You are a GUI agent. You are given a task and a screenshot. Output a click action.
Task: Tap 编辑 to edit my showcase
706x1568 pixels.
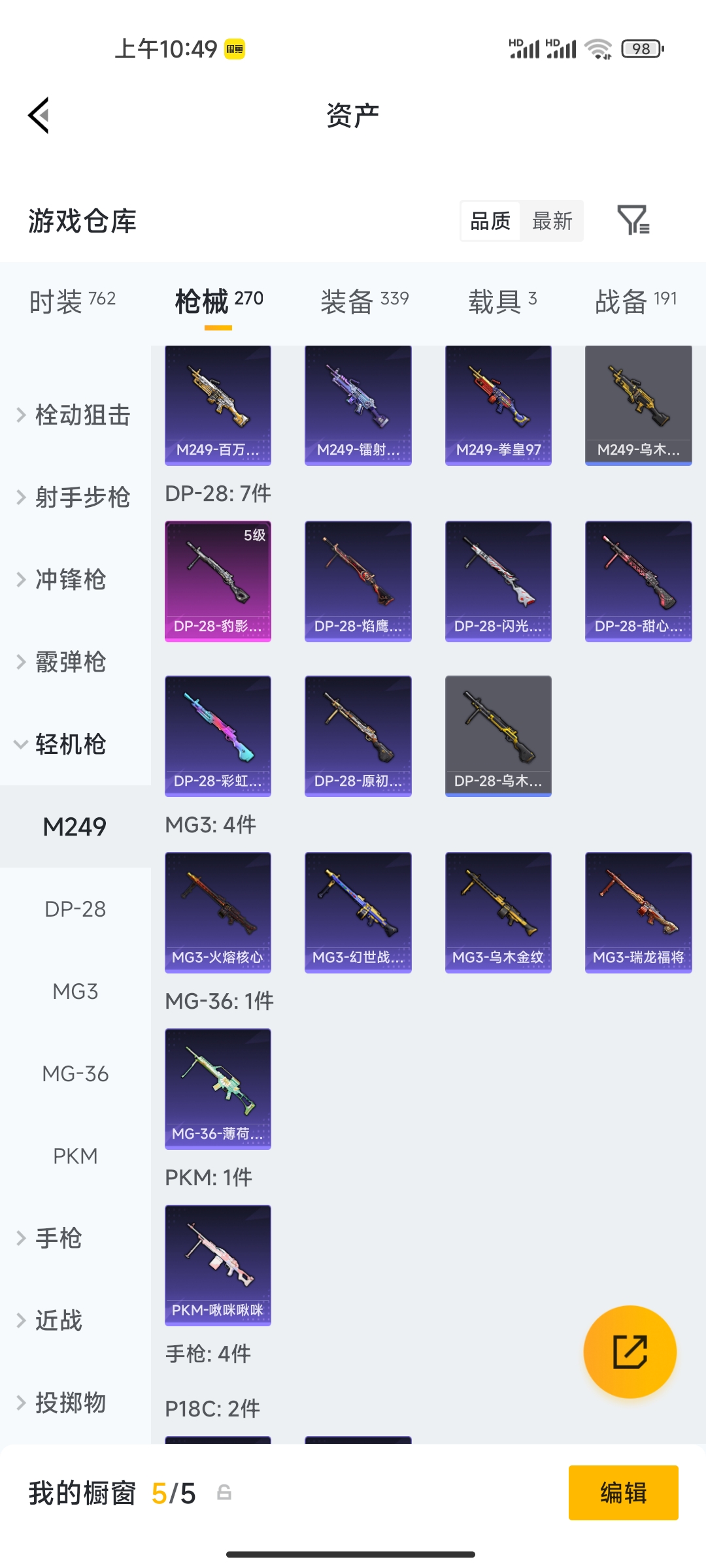coord(623,1493)
